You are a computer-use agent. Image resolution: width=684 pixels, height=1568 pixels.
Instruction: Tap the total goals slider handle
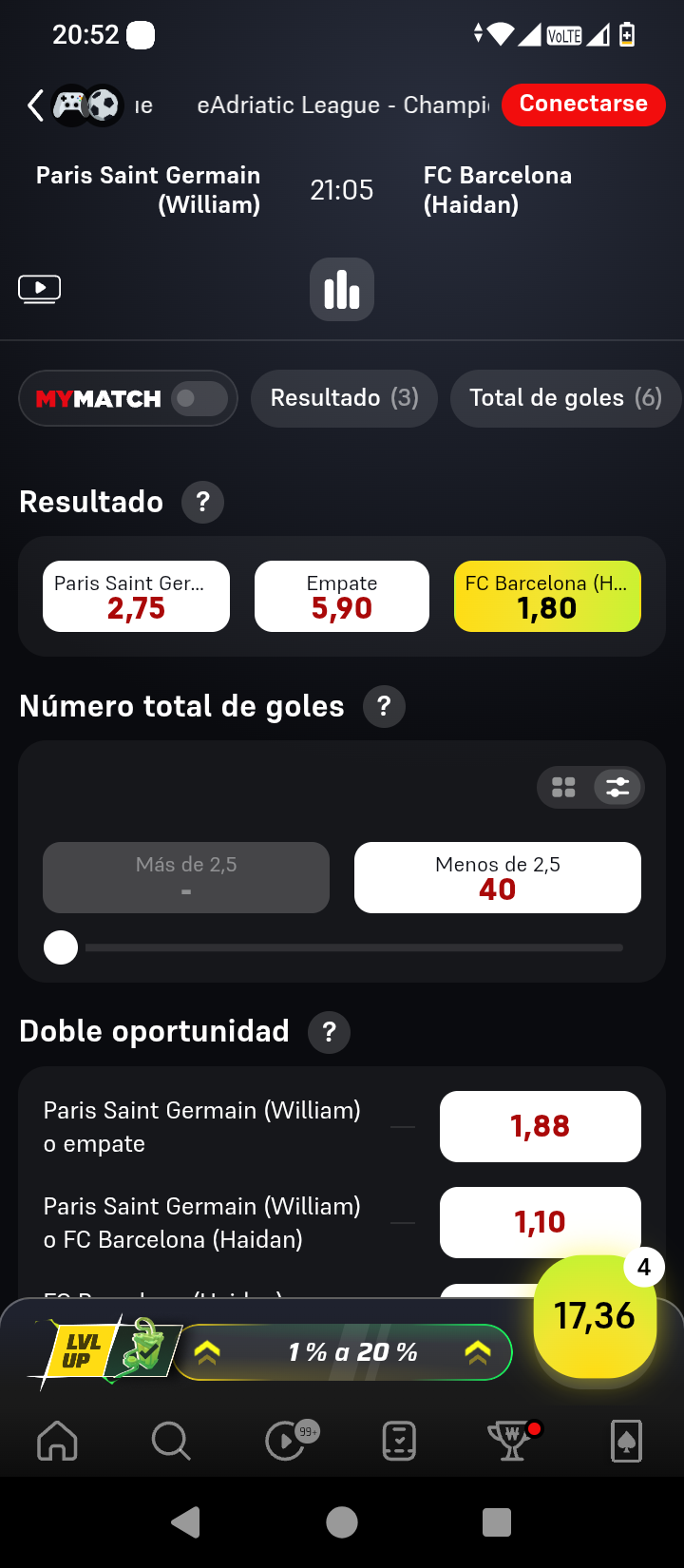tap(61, 947)
